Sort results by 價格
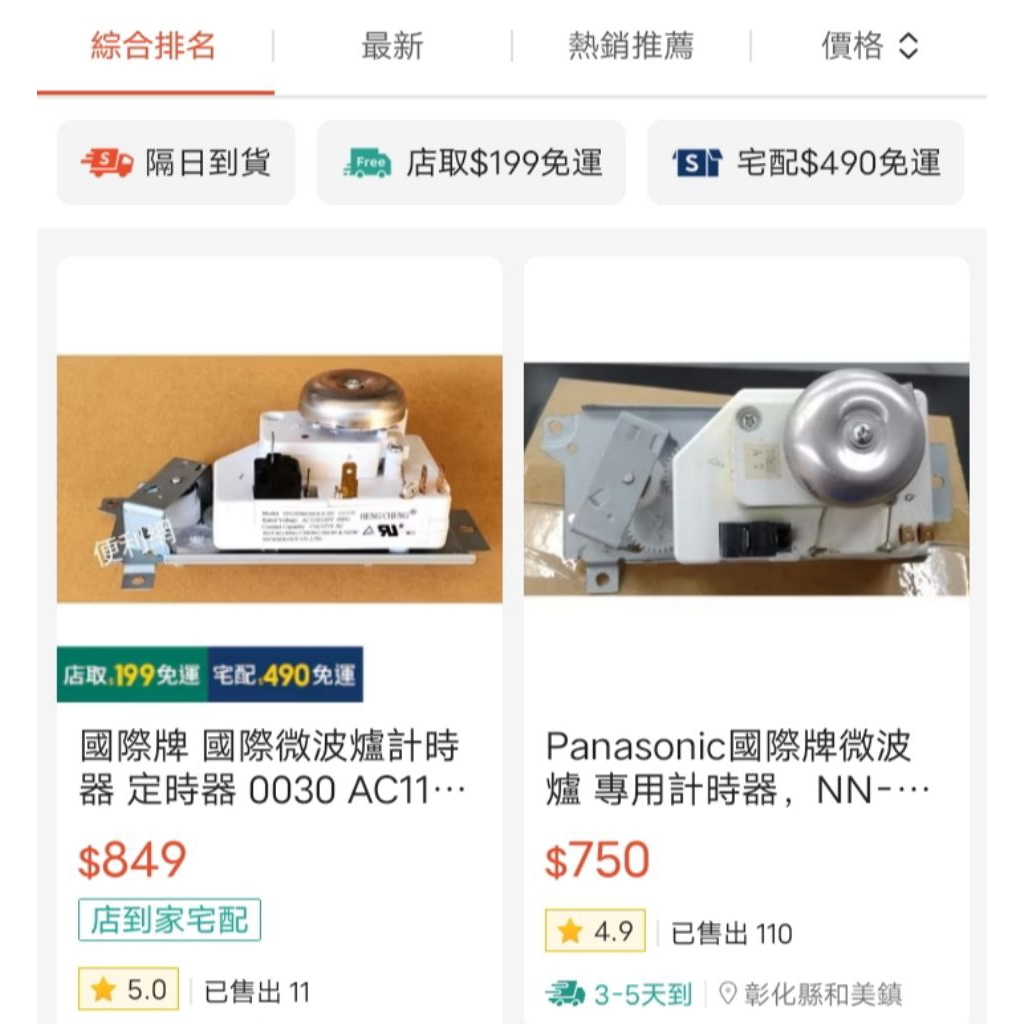The image size is (1024, 1024). click(x=868, y=46)
